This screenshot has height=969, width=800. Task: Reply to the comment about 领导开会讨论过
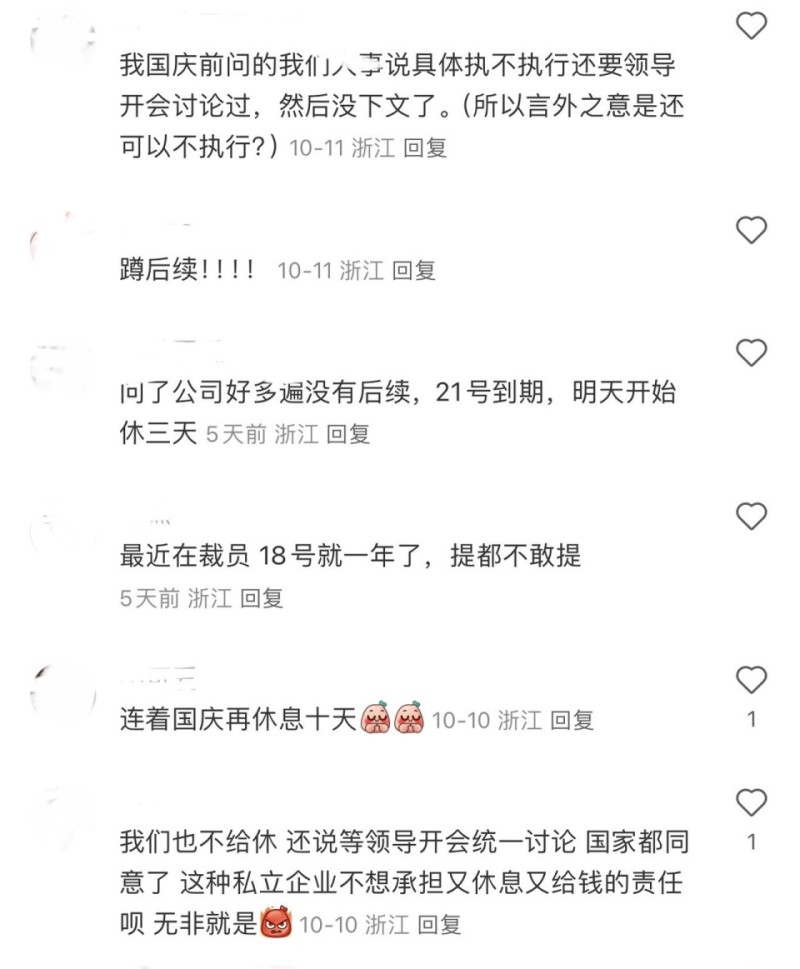pos(424,148)
